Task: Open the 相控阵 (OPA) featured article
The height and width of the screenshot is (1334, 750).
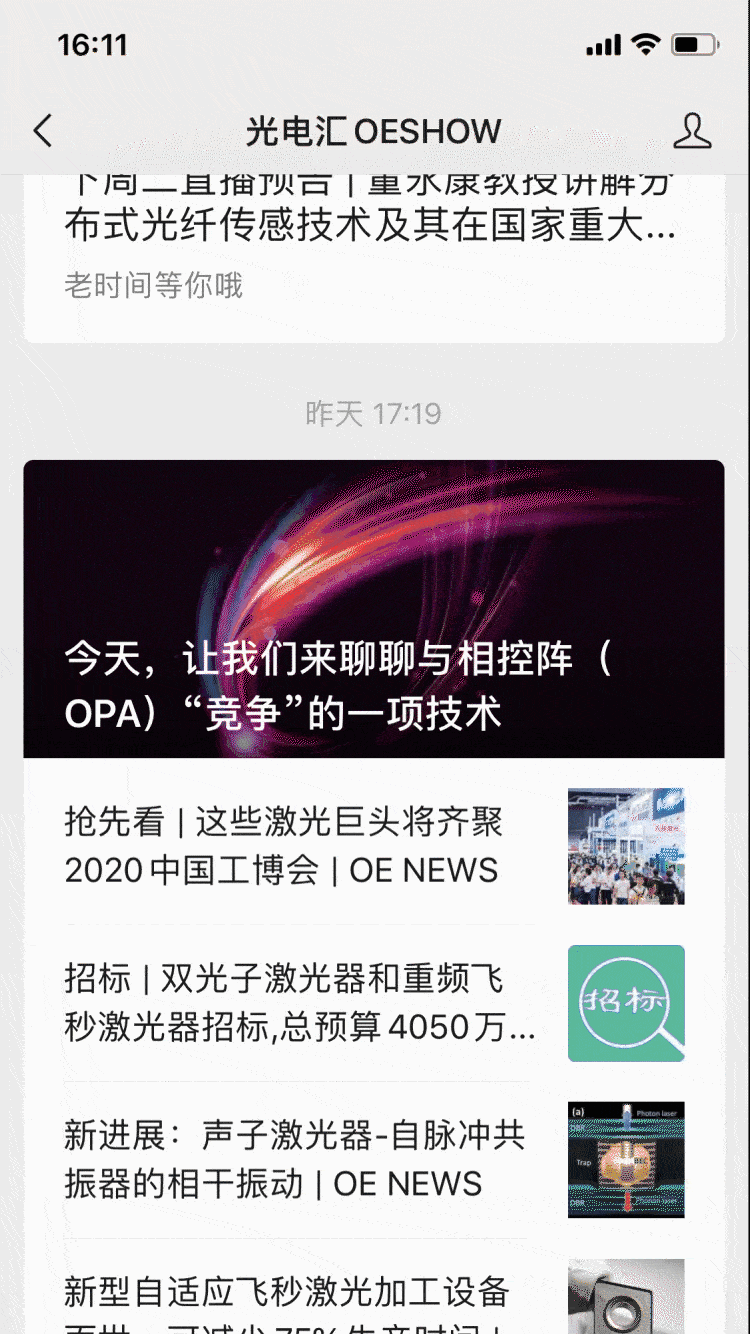Action: pos(373,609)
